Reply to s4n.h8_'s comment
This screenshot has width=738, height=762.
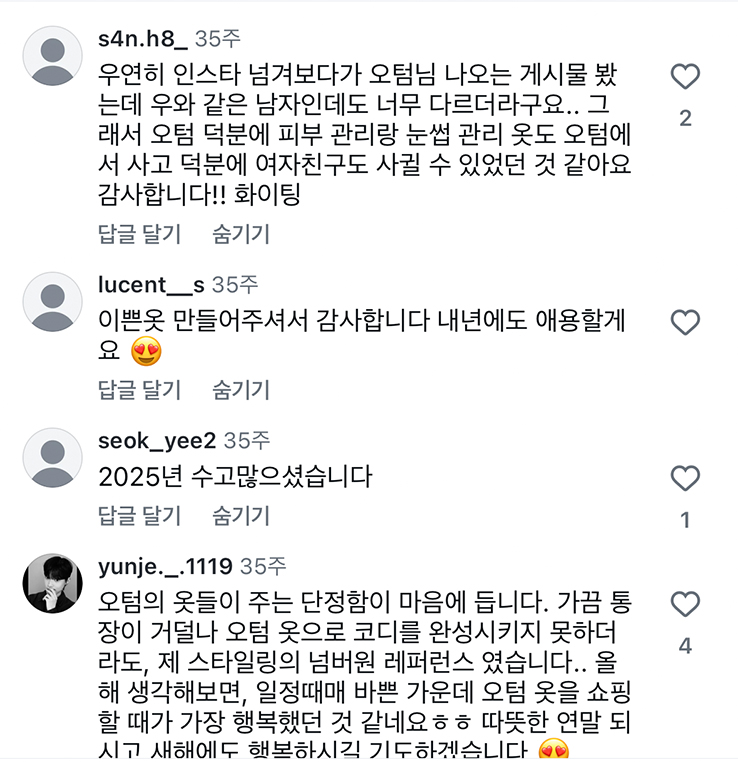click(139, 234)
